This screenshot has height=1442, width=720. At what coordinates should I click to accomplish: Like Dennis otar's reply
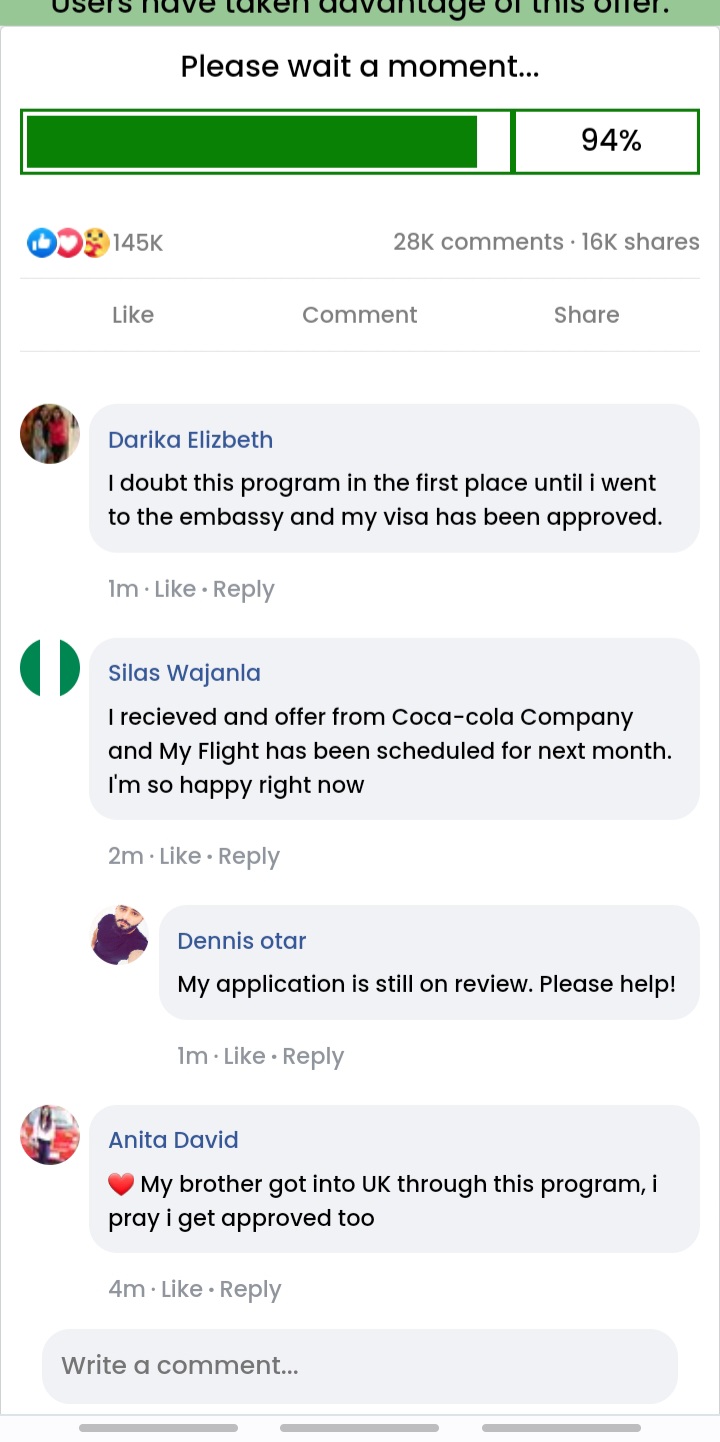pos(244,1056)
